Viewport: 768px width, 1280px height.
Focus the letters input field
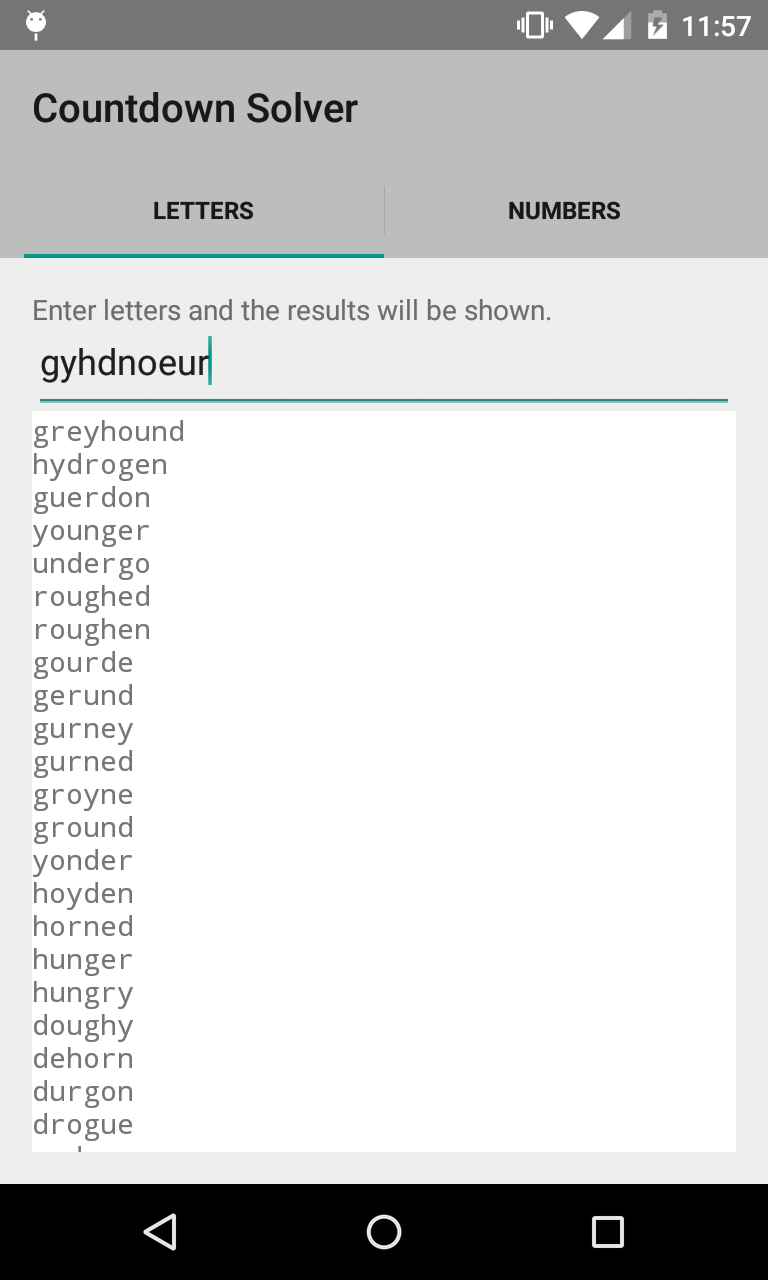[x=383, y=365]
